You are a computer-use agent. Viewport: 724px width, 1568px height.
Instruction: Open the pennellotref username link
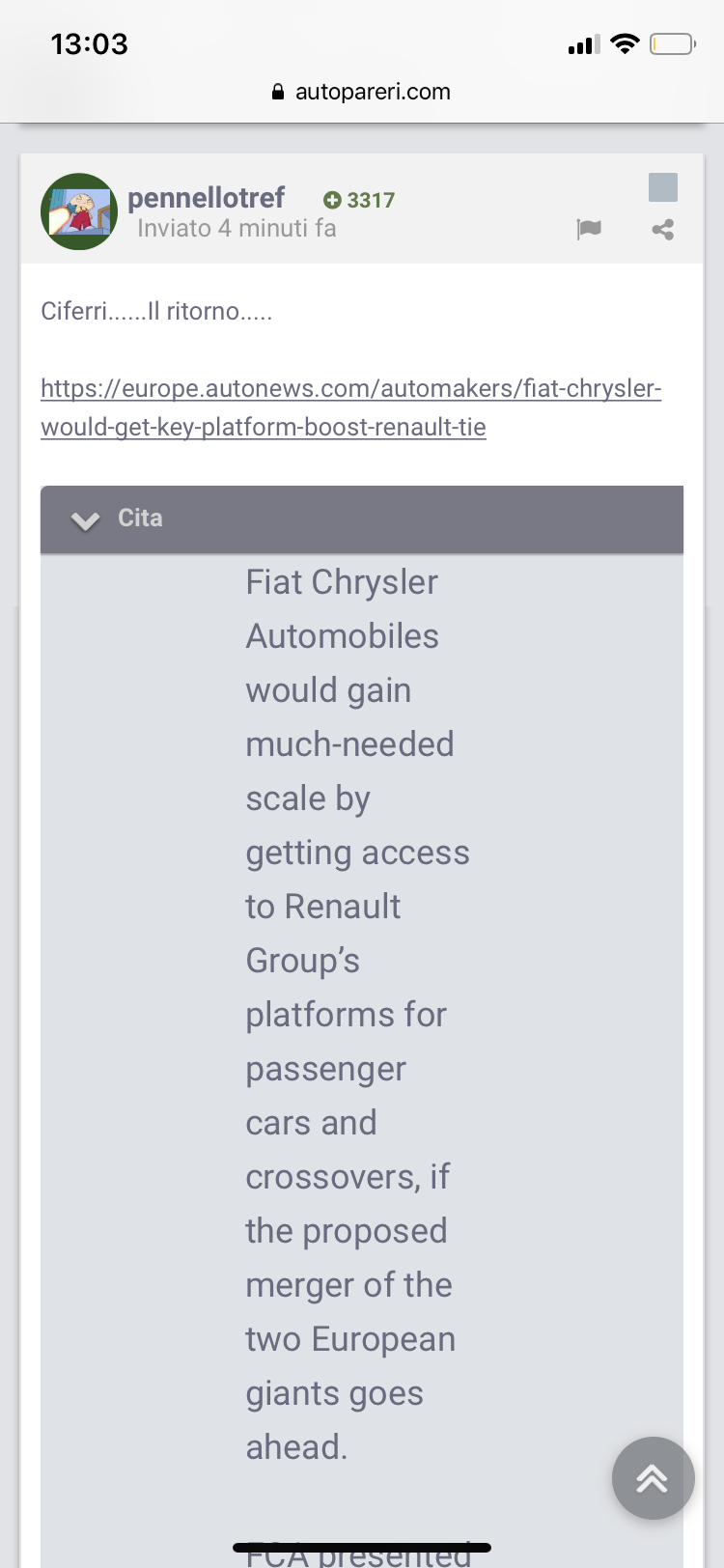[206, 198]
